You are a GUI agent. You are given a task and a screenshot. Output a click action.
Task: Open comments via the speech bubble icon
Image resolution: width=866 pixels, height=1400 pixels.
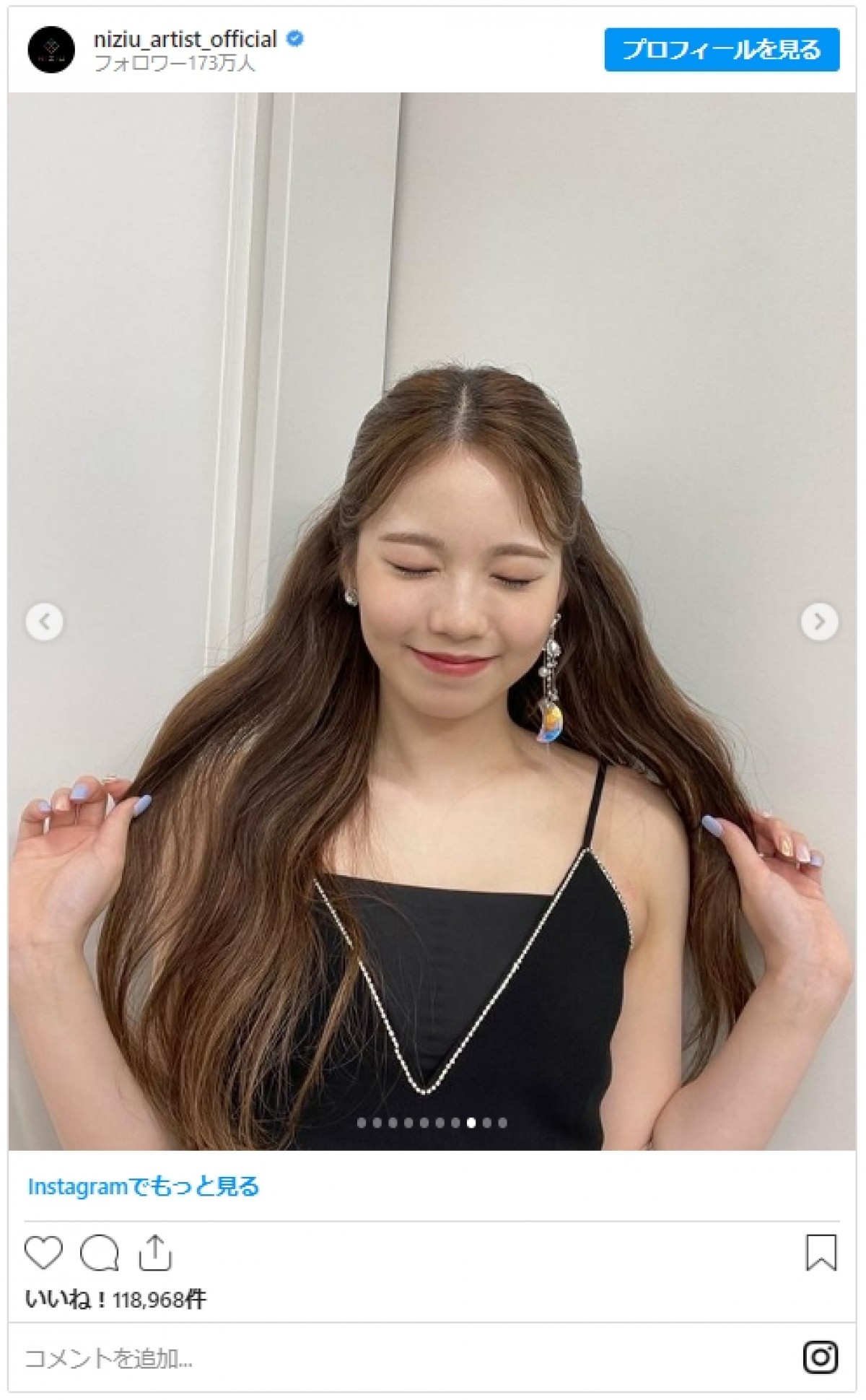(x=99, y=1253)
